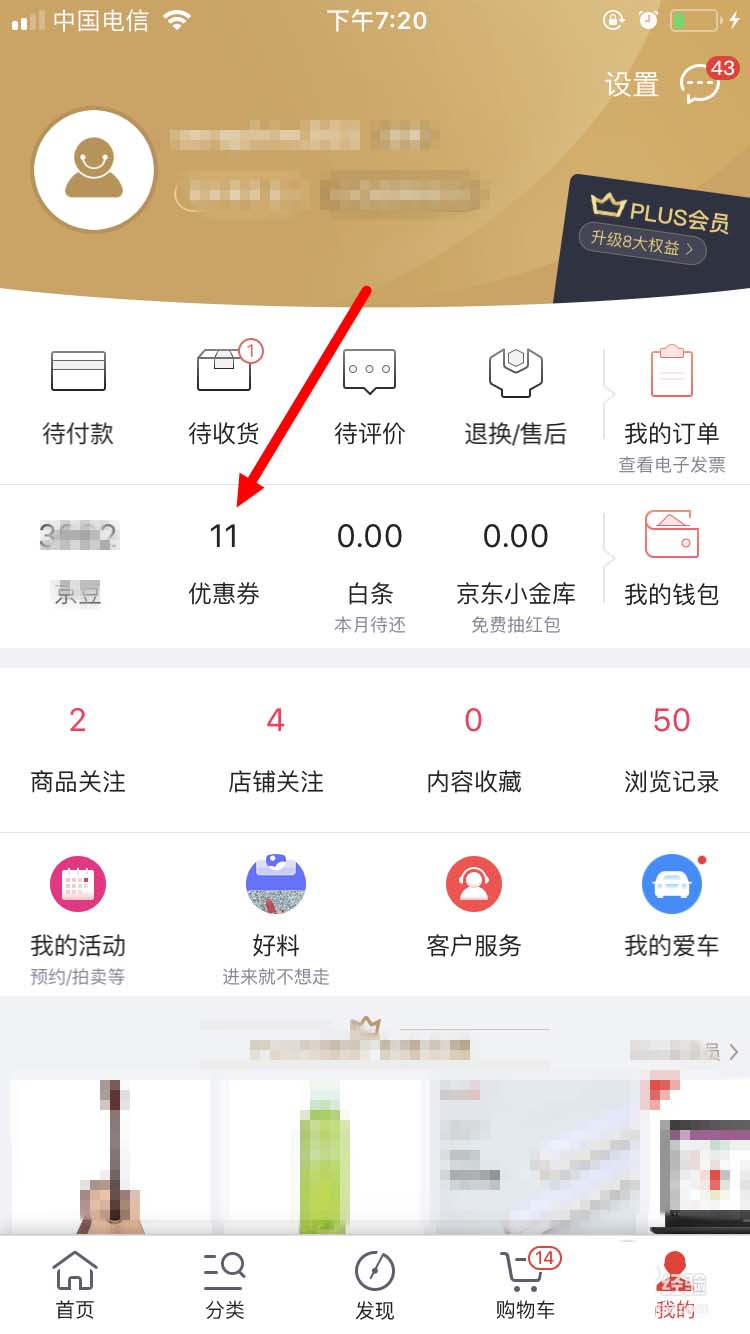Open 设置 settings
The height and width of the screenshot is (1334, 750).
631,85
